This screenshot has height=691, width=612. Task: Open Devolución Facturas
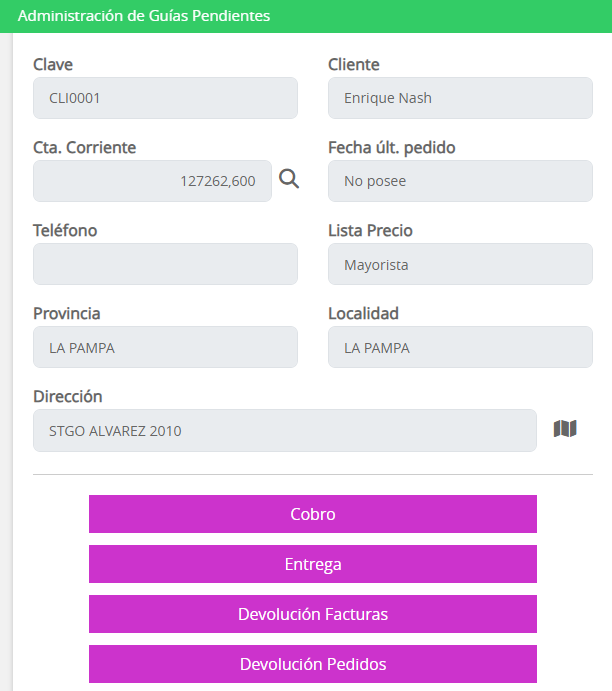313,614
